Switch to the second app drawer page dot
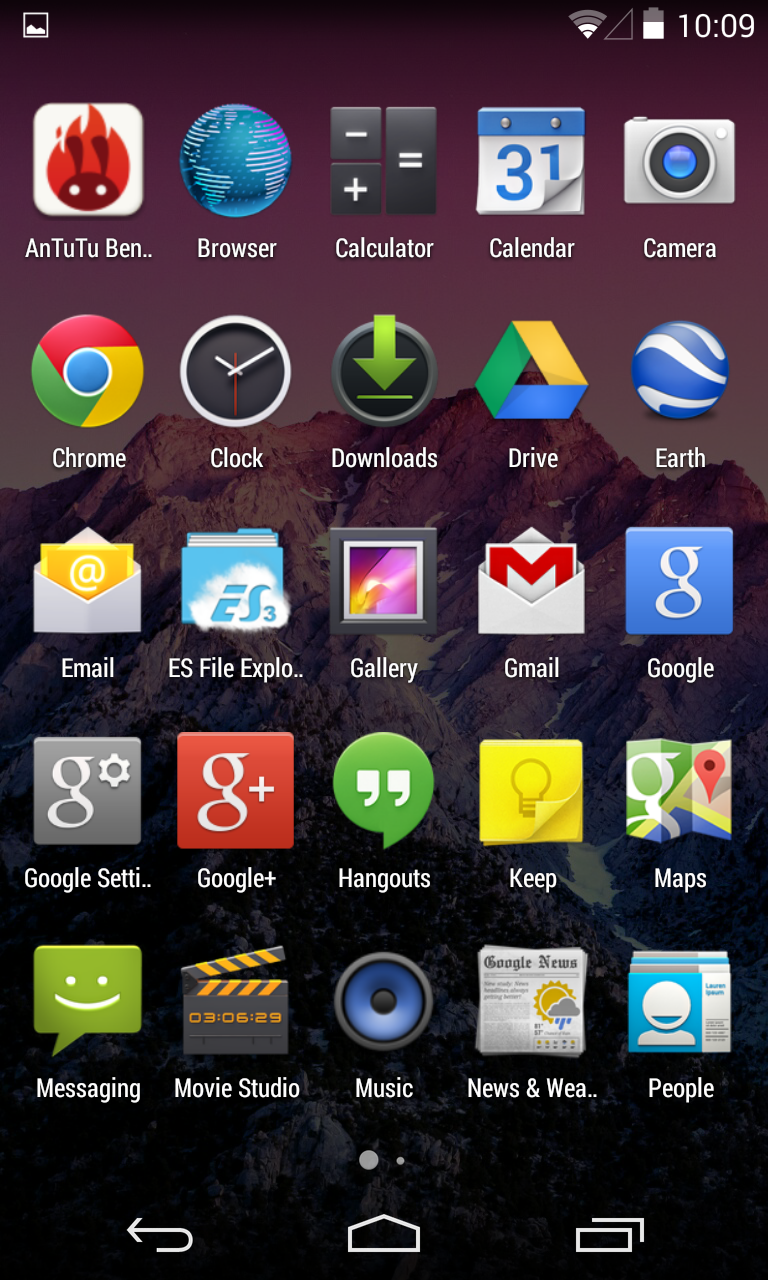 (x=400, y=1161)
